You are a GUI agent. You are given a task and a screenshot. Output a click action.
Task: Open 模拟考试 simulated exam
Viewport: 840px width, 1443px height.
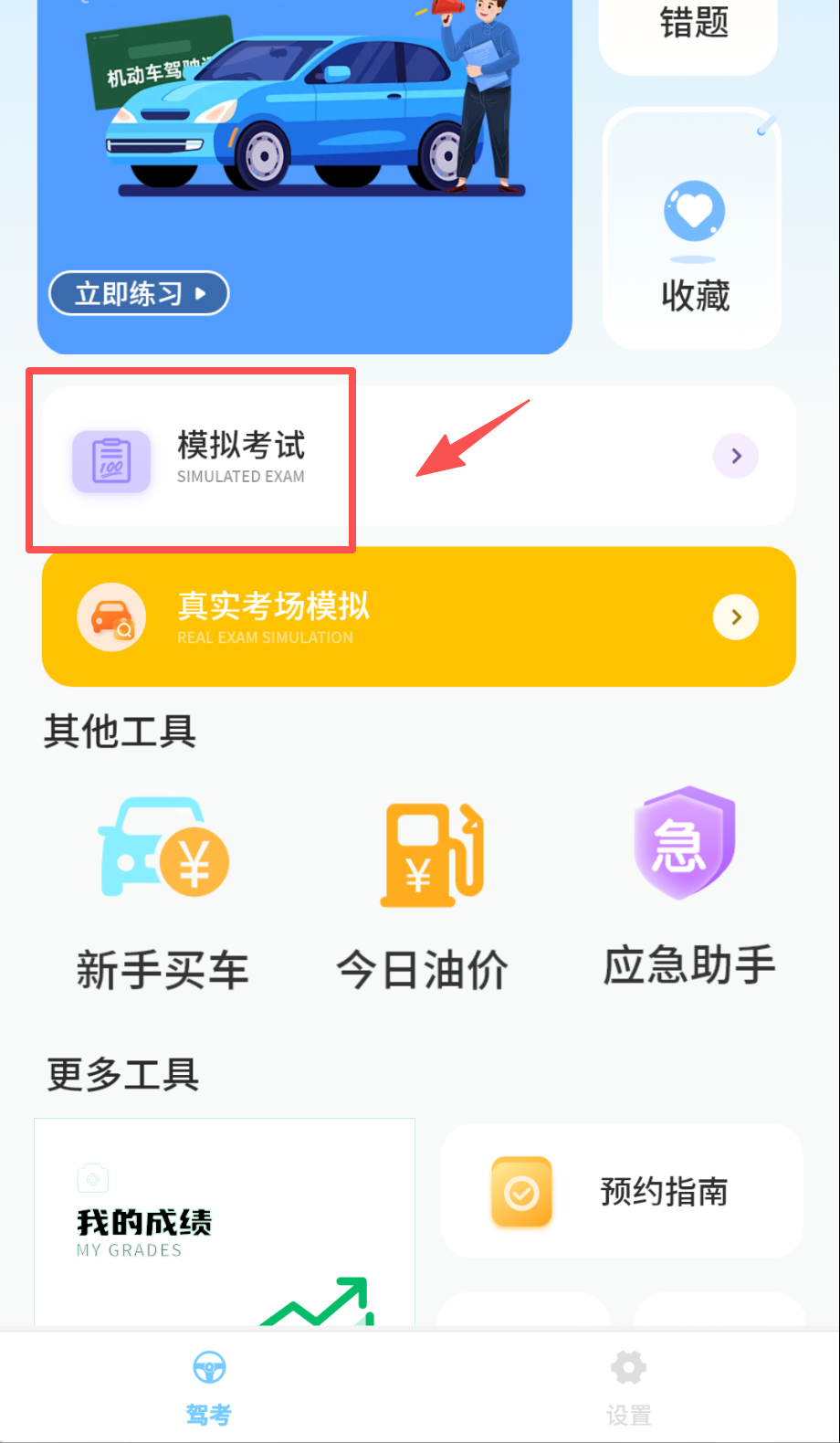click(x=418, y=456)
